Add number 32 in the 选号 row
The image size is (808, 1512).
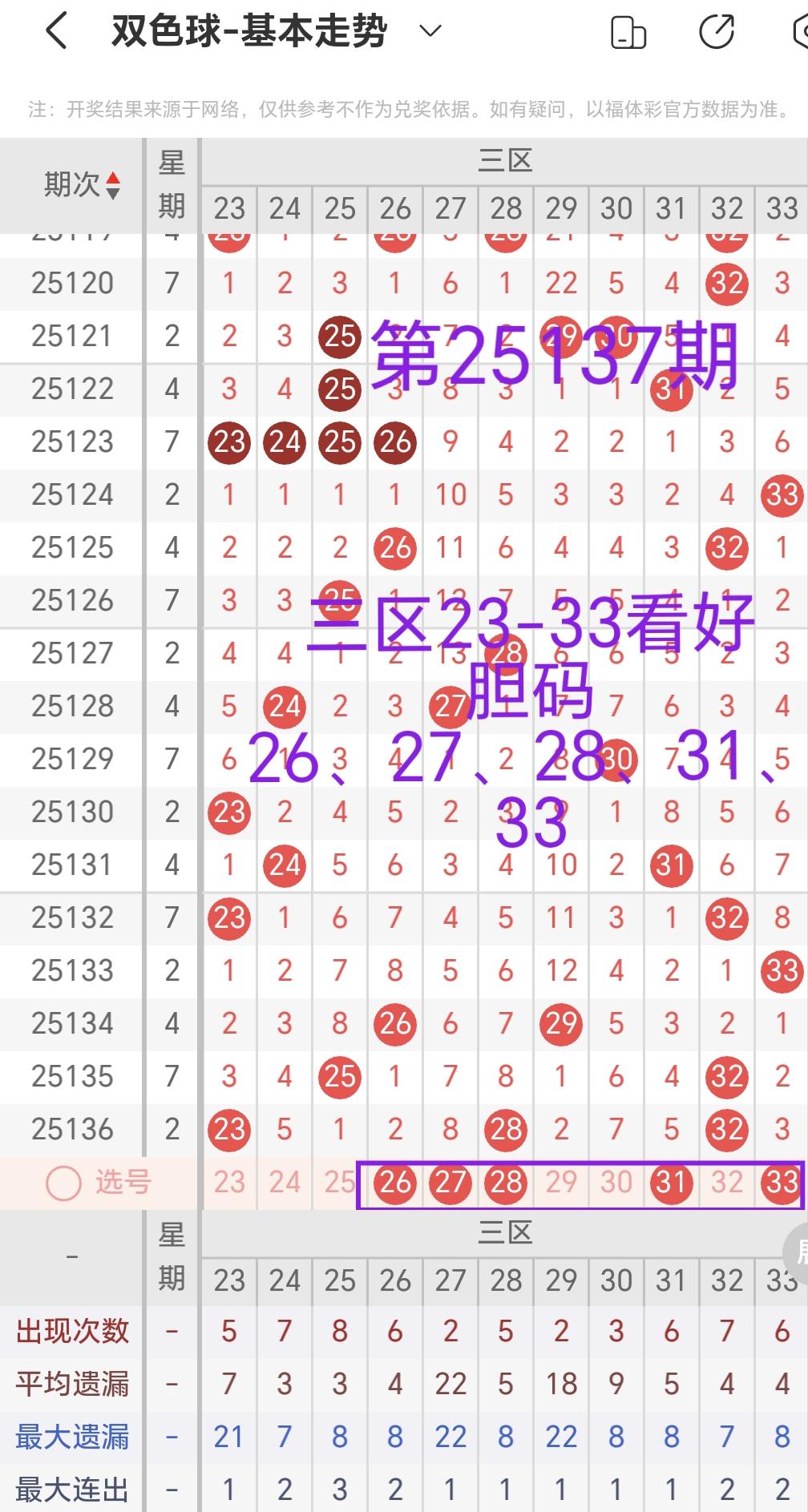(727, 1183)
